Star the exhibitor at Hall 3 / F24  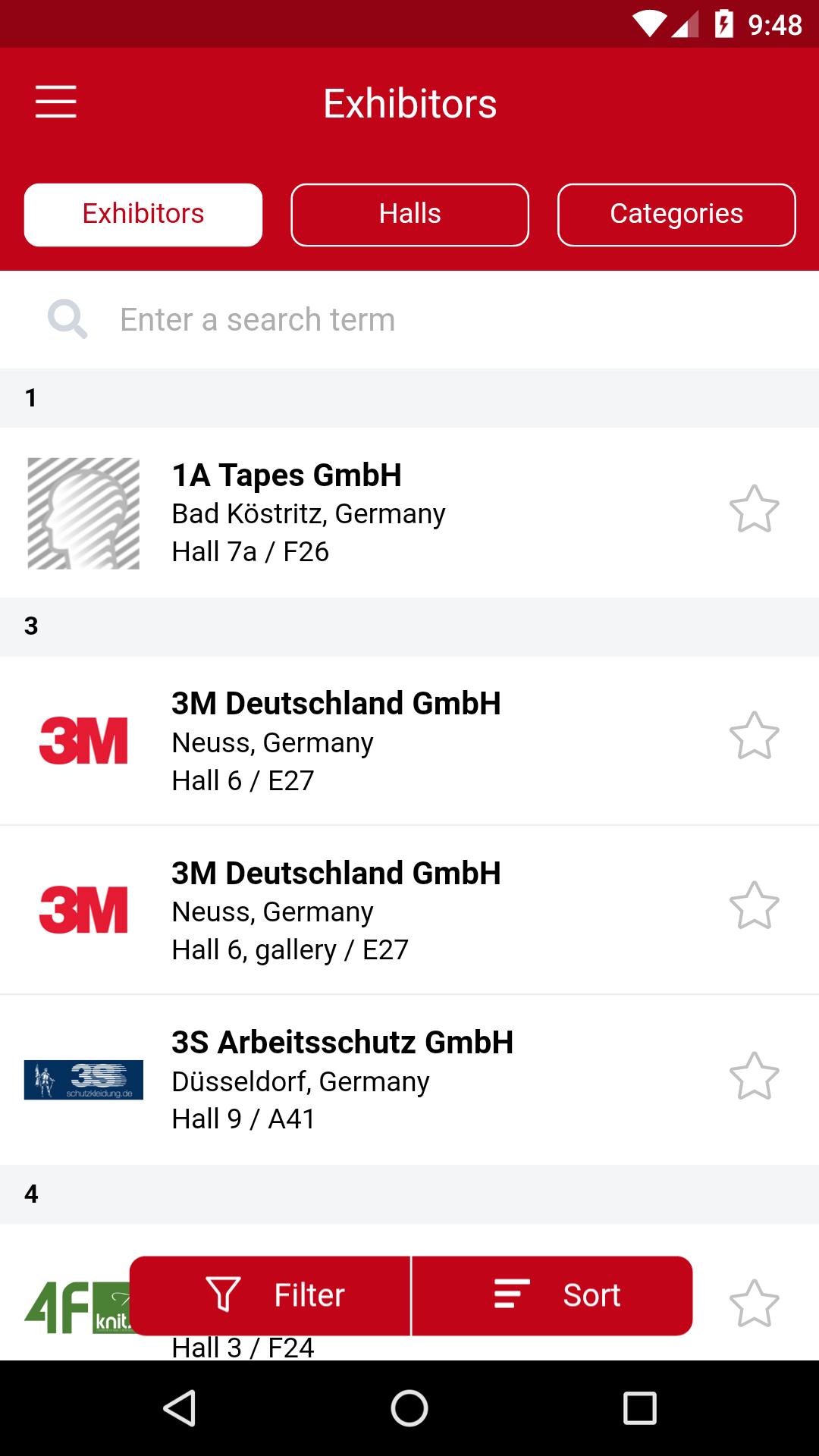[754, 1304]
